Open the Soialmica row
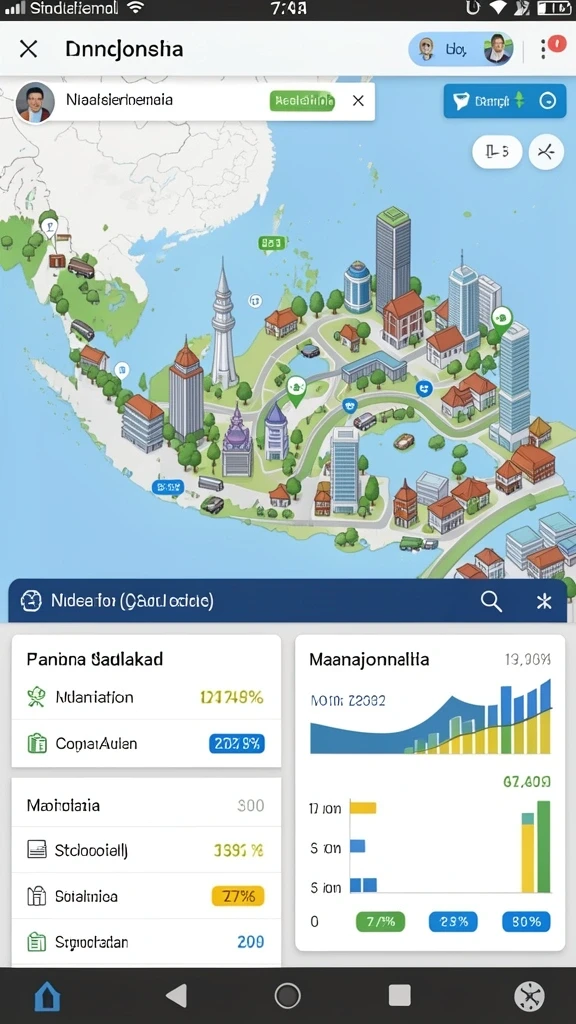Viewport: 576px width, 1024px height. (146, 896)
